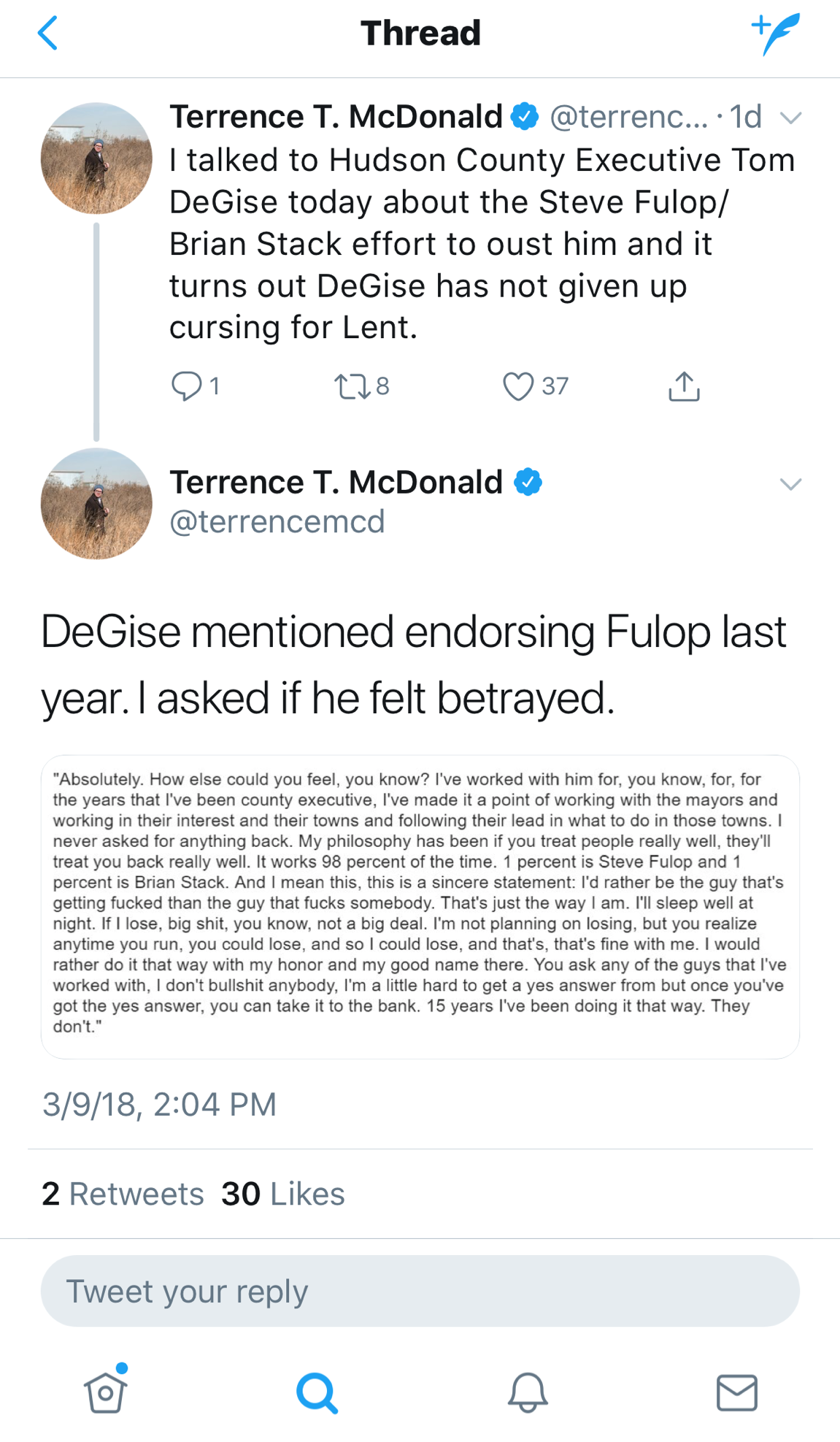
Task: Open options chevron beside @terrencemcd tweet
Action: pyautogui.click(x=791, y=484)
